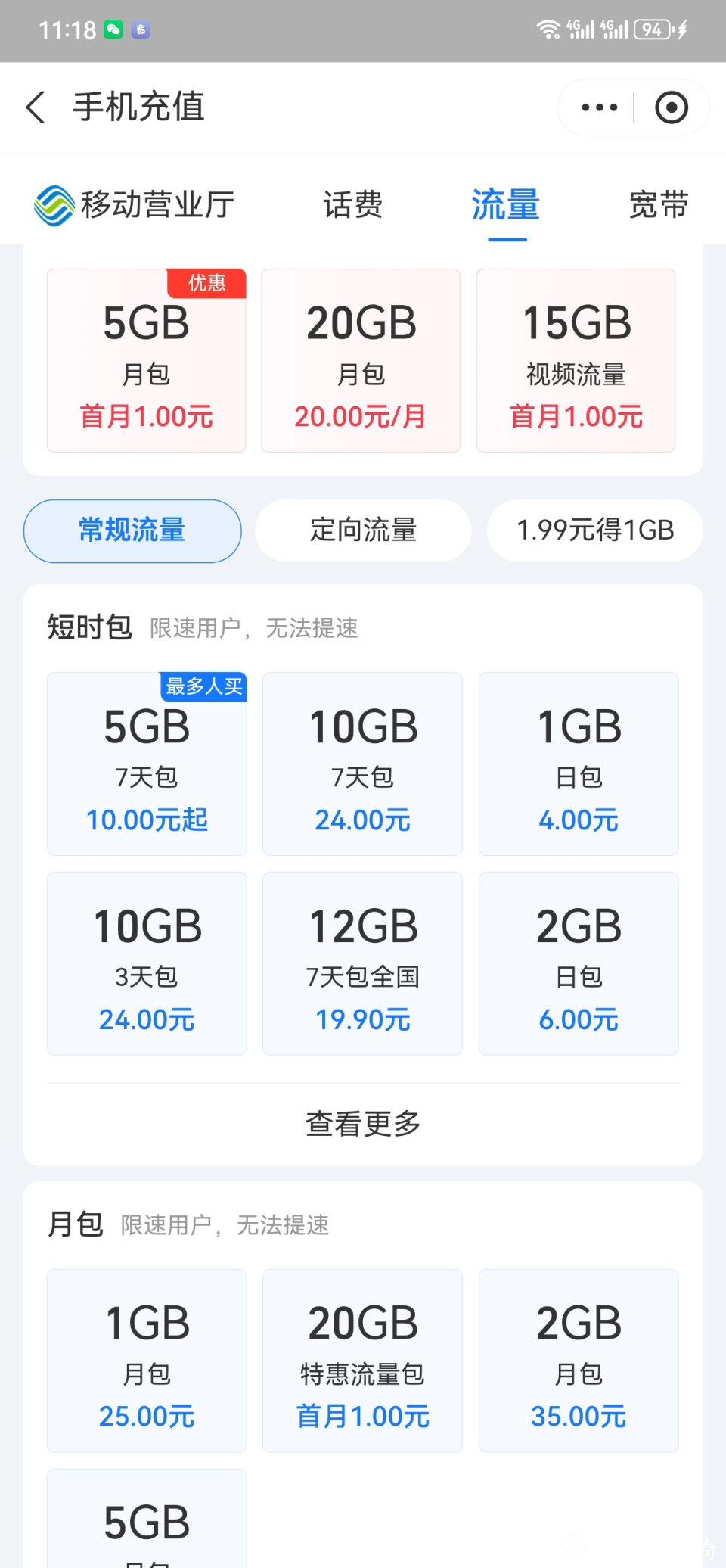Image resolution: width=726 pixels, height=1568 pixels.
Task: Choose the 12GB 7天包全国 package
Action: pyautogui.click(x=362, y=964)
